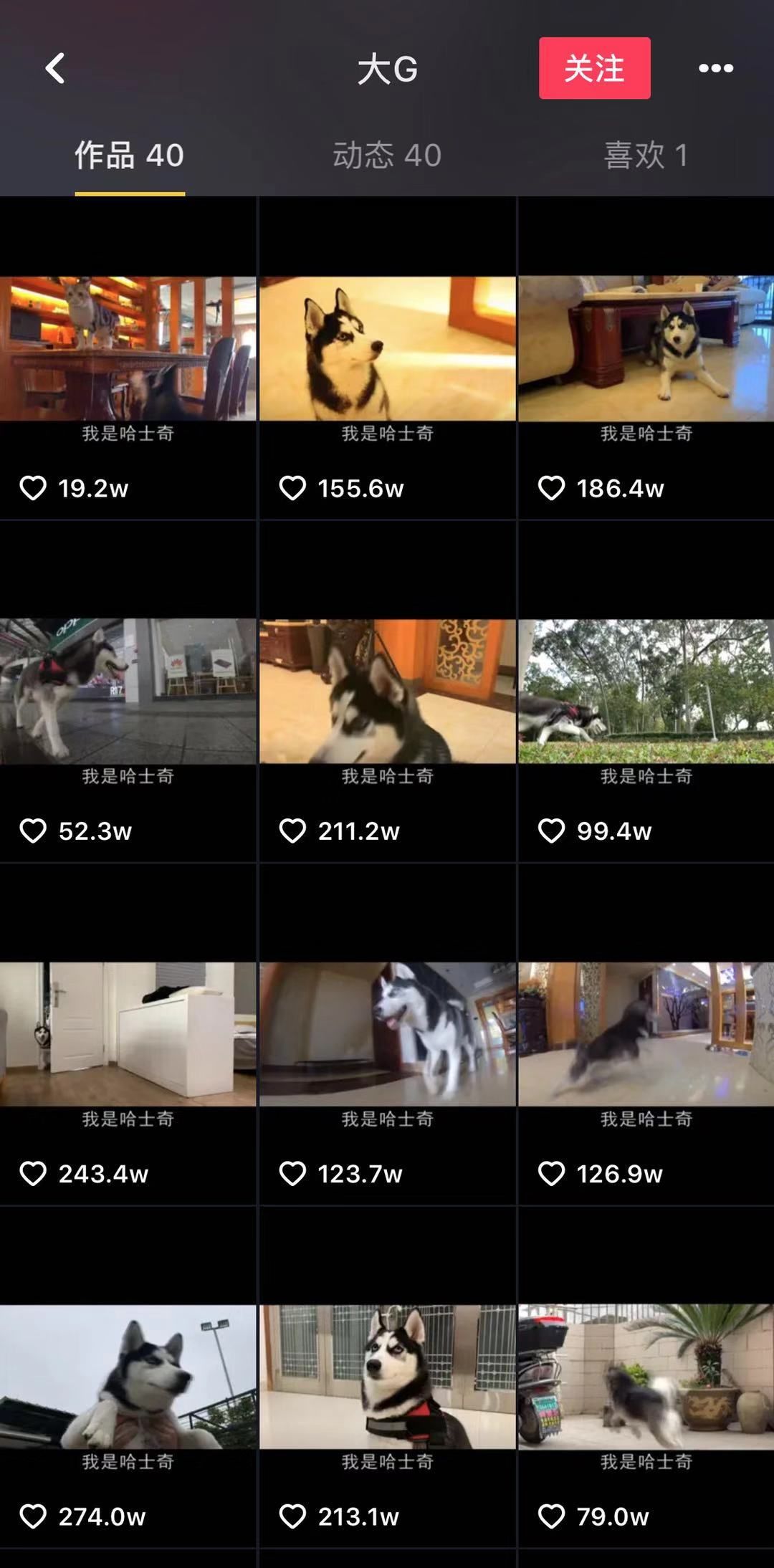Follow 大G with the 关注 button
The image size is (774, 1568).
pos(594,68)
